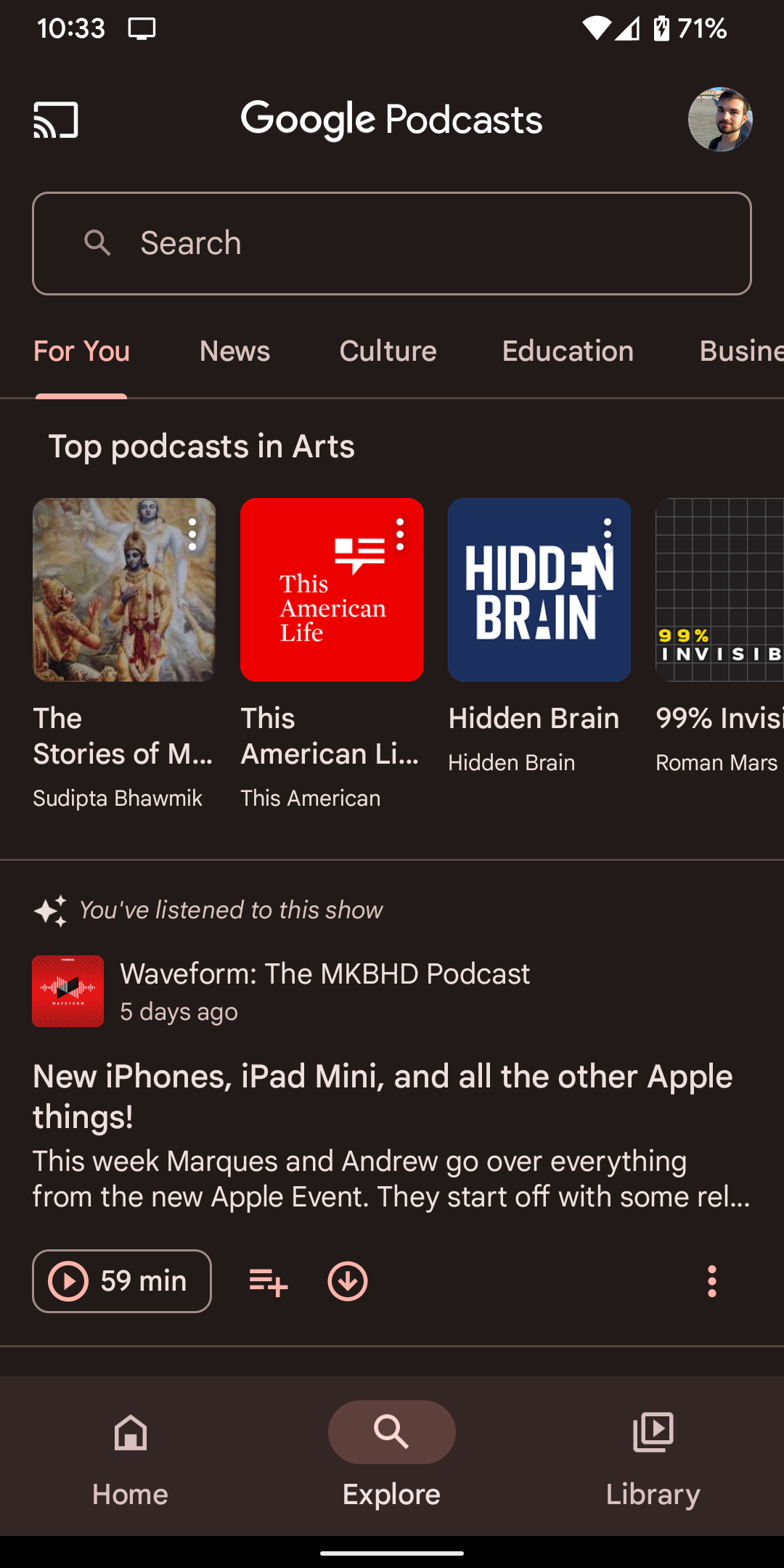Switch to the Education tab
Screen dimensions: 784x1568
pos(568,351)
